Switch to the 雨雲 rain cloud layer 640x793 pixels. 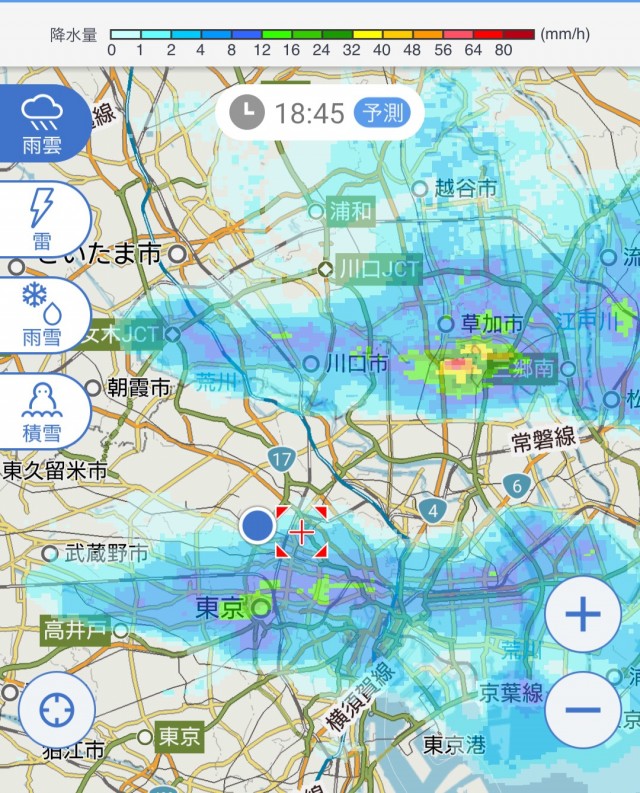click(x=42, y=125)
